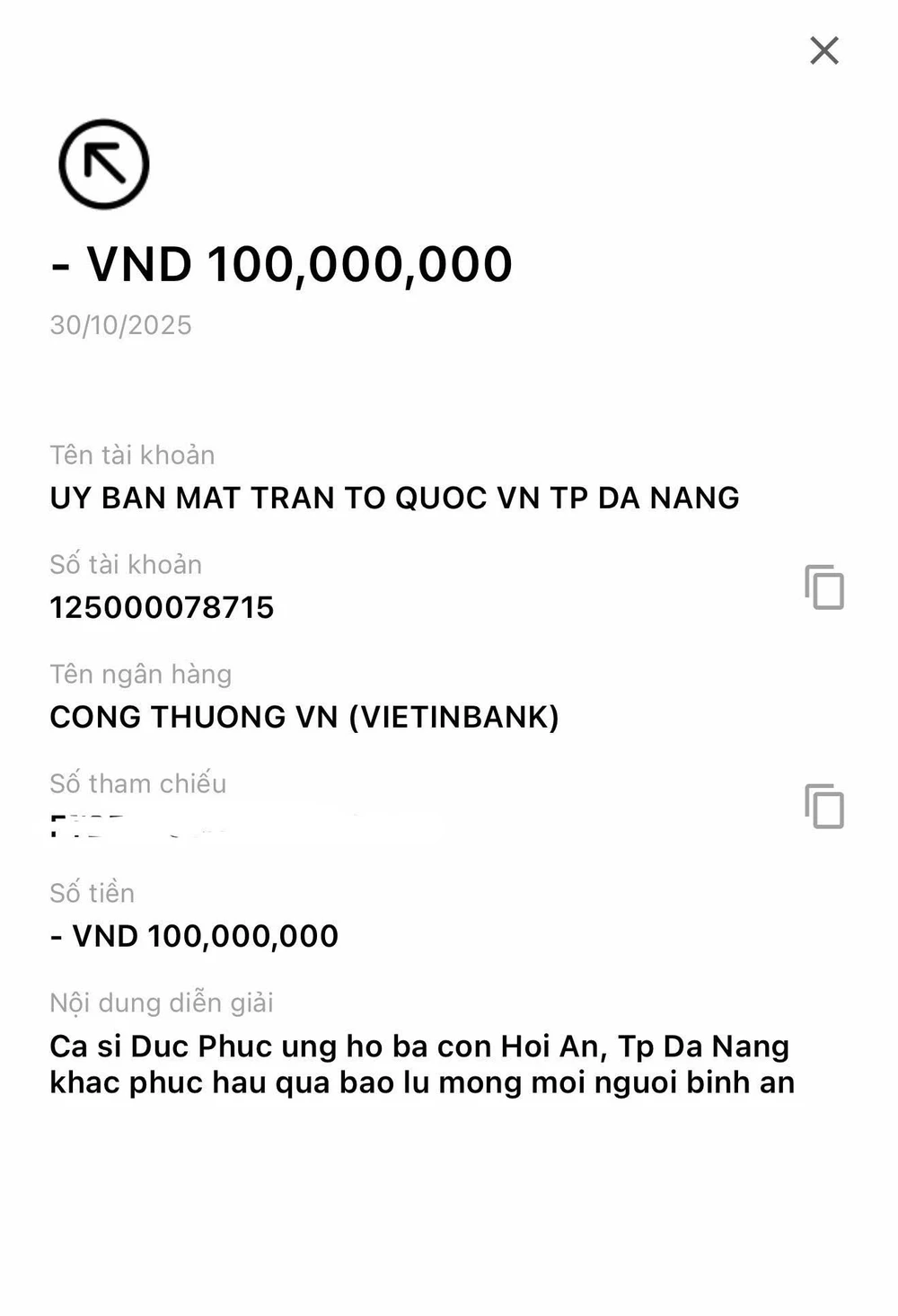
Task: Click the account name UY BAN MAT TRAN
Action: tap(395, 498)
